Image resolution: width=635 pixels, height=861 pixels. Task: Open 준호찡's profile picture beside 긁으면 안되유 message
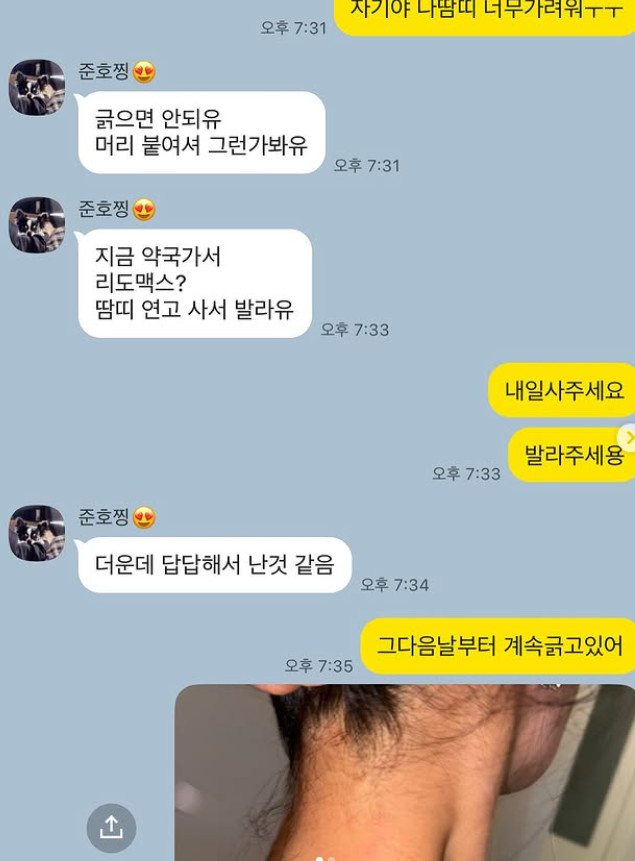click(x=37, y=88)
